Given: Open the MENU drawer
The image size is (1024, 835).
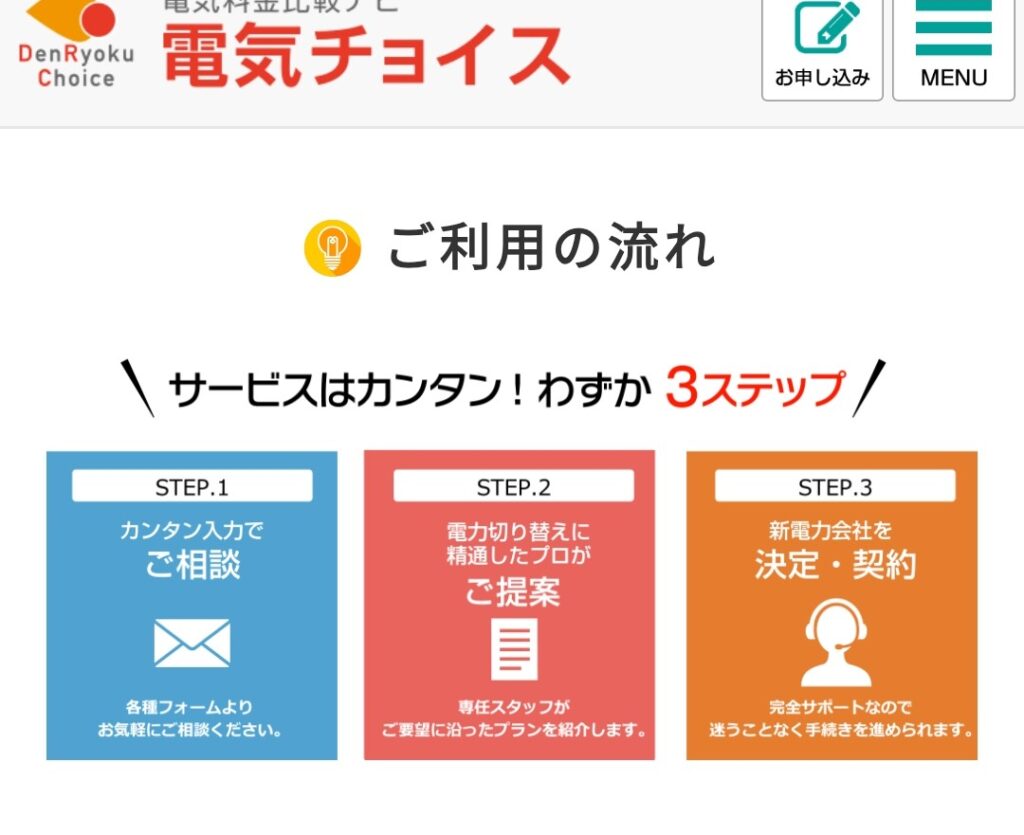Looking at the screenshot, I should (x=953, y=46).
